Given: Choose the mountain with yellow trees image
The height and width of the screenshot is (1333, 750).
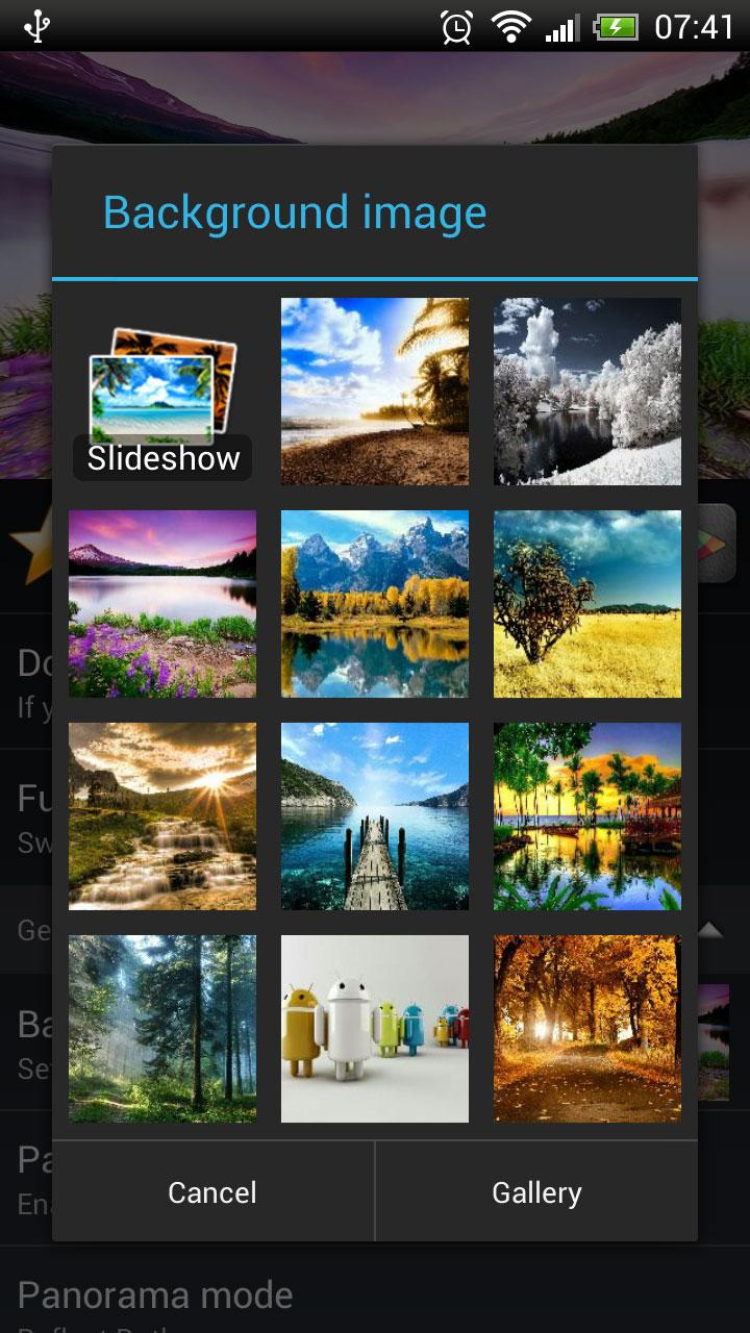Looking at the screenshot, I should click(375, 604).
